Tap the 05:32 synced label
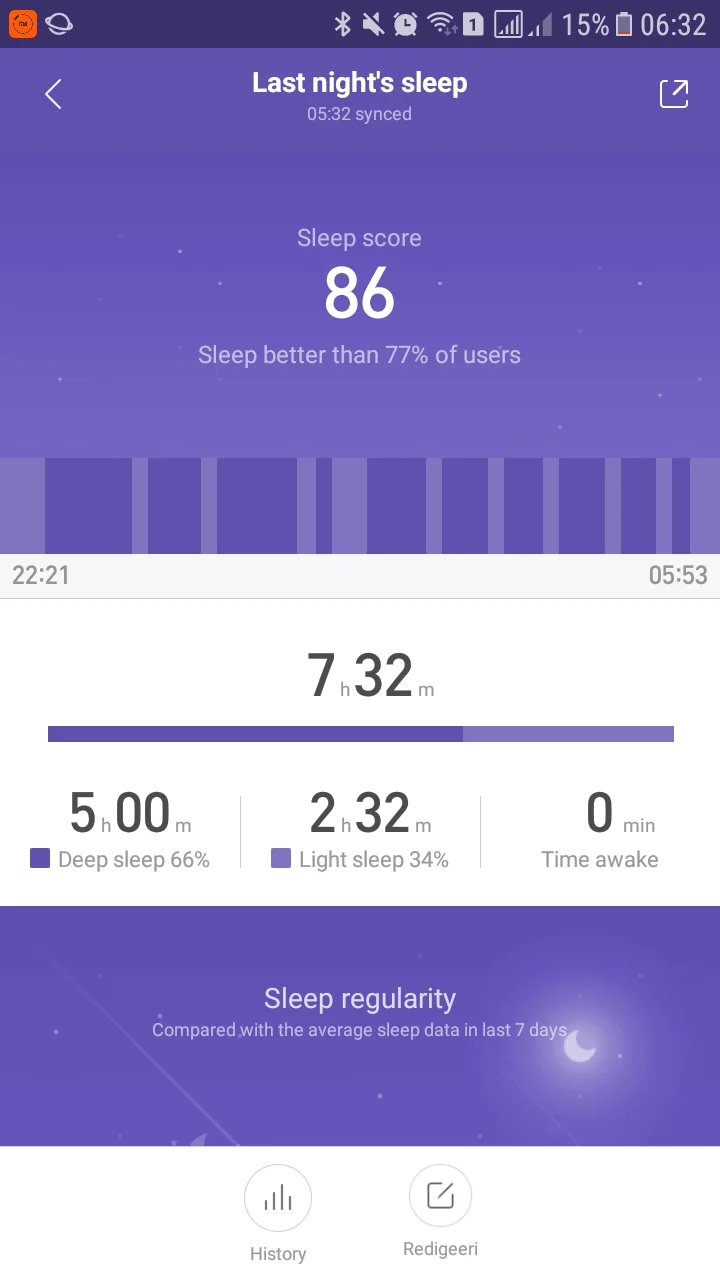This screenshot has height=1280, width=720. pos(359,113)
